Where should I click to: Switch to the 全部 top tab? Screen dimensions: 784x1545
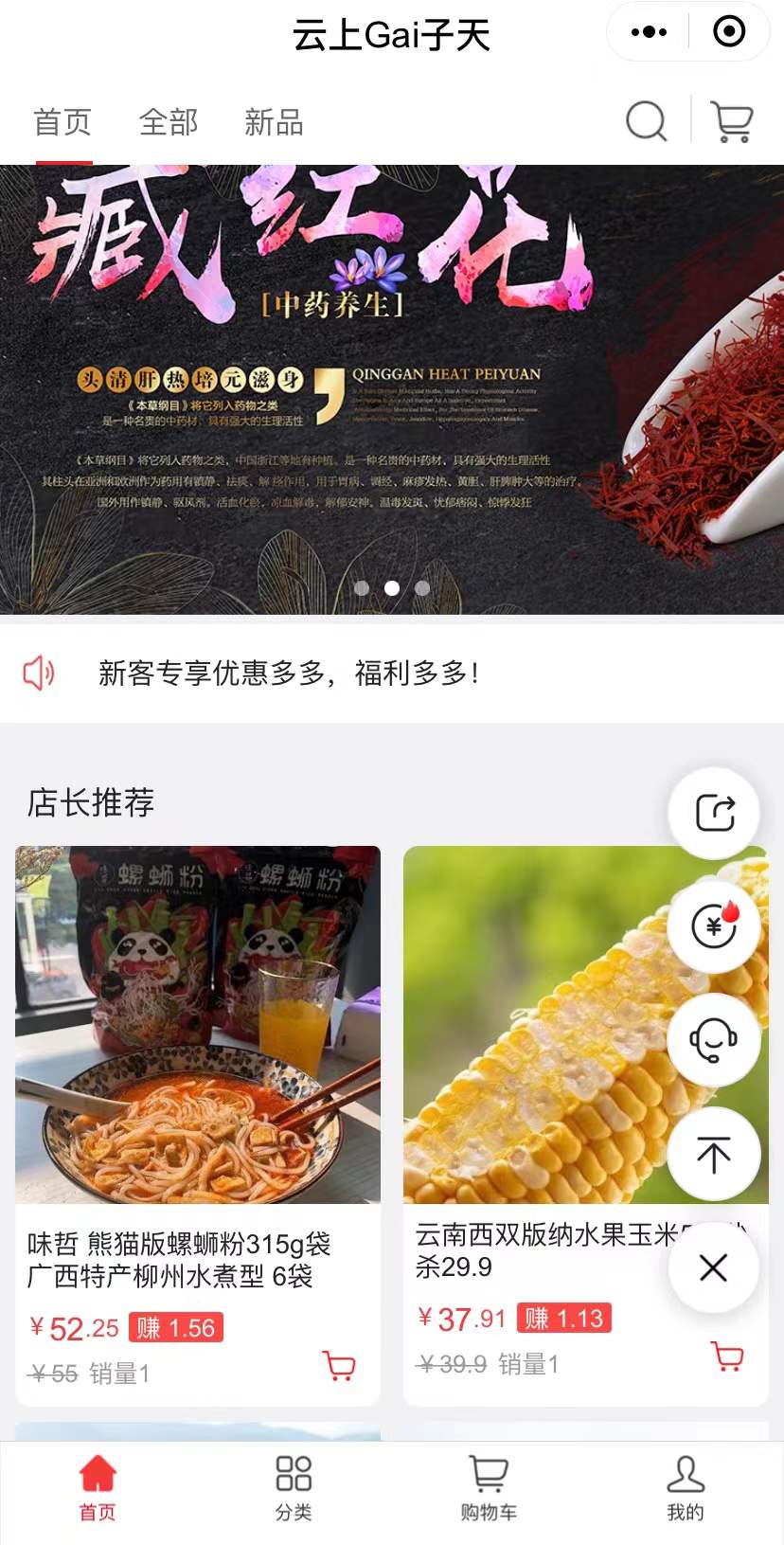click(x=169, y=122)
